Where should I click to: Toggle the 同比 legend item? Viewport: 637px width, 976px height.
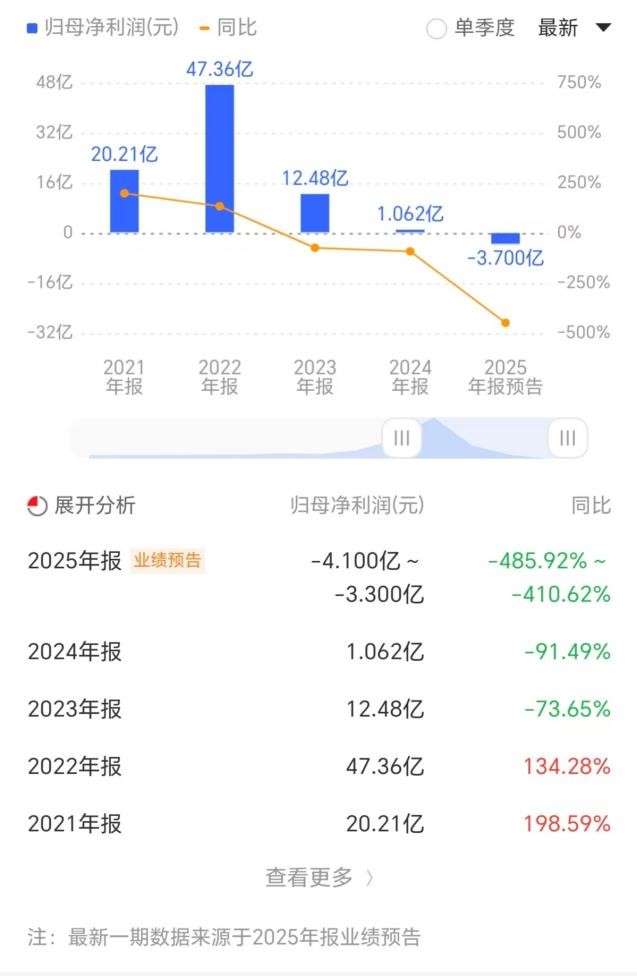point(229,28)
